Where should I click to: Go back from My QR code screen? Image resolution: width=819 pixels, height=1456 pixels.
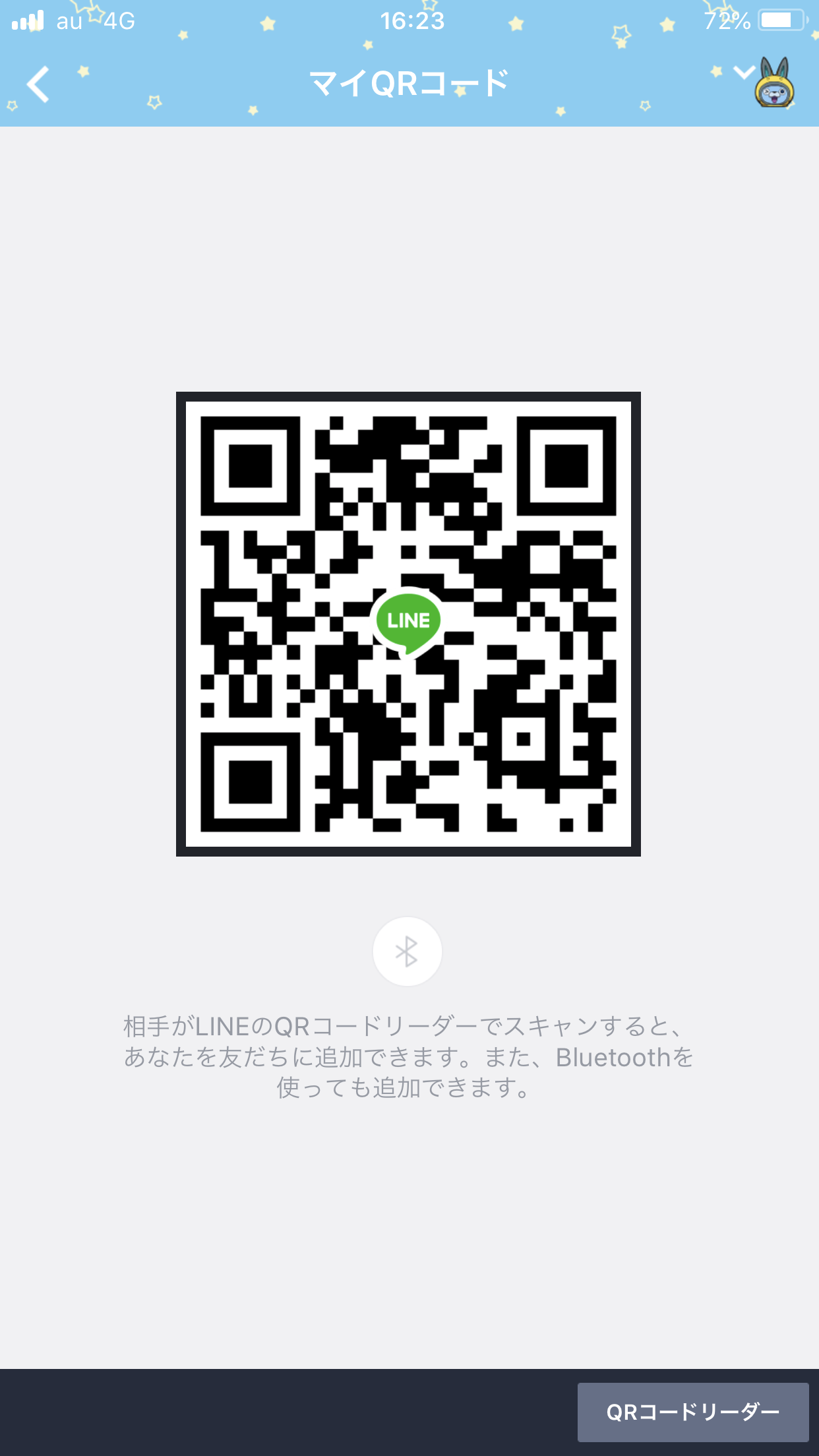38,84
